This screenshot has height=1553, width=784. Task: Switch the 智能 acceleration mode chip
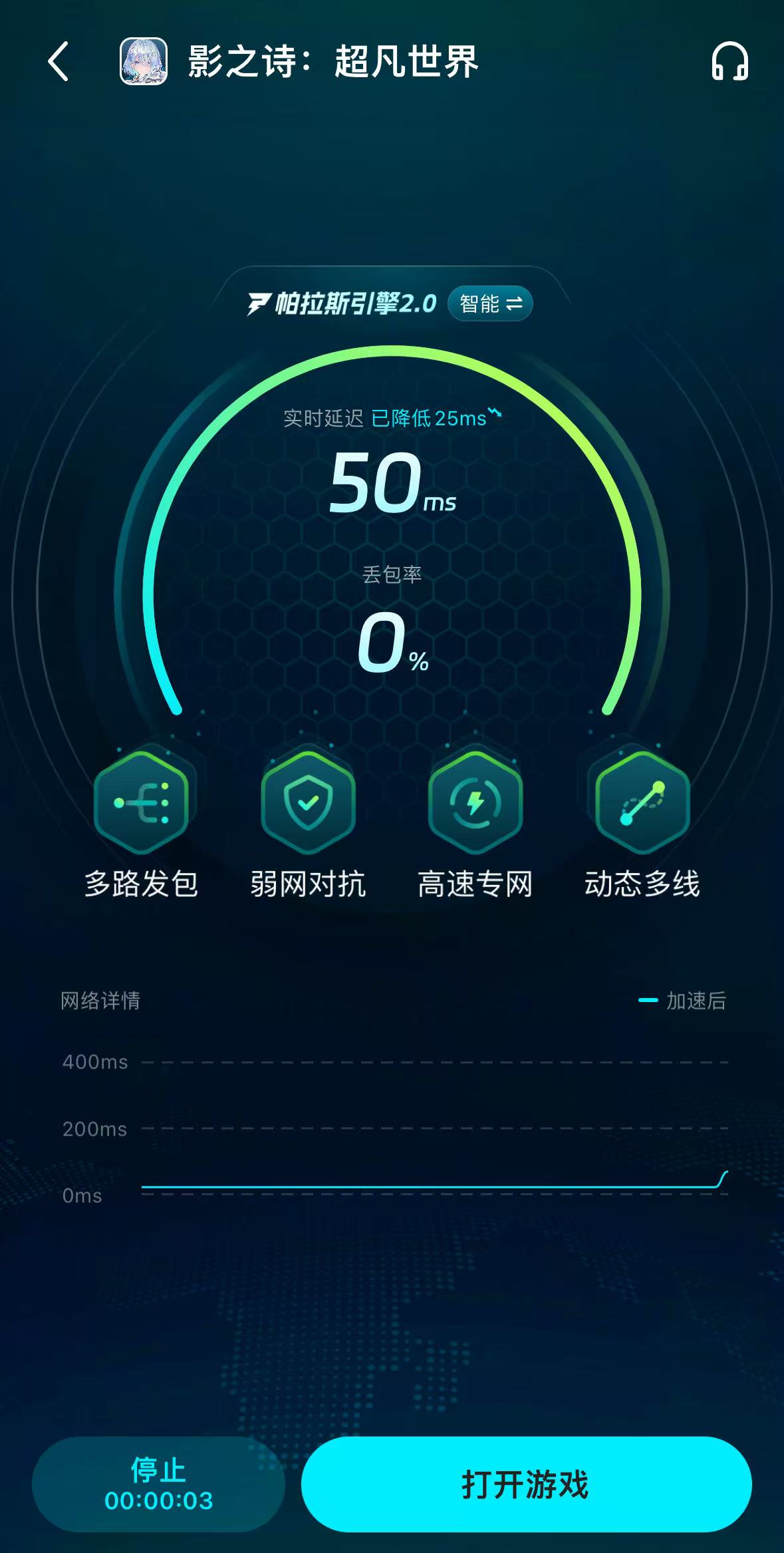[490, 304]
